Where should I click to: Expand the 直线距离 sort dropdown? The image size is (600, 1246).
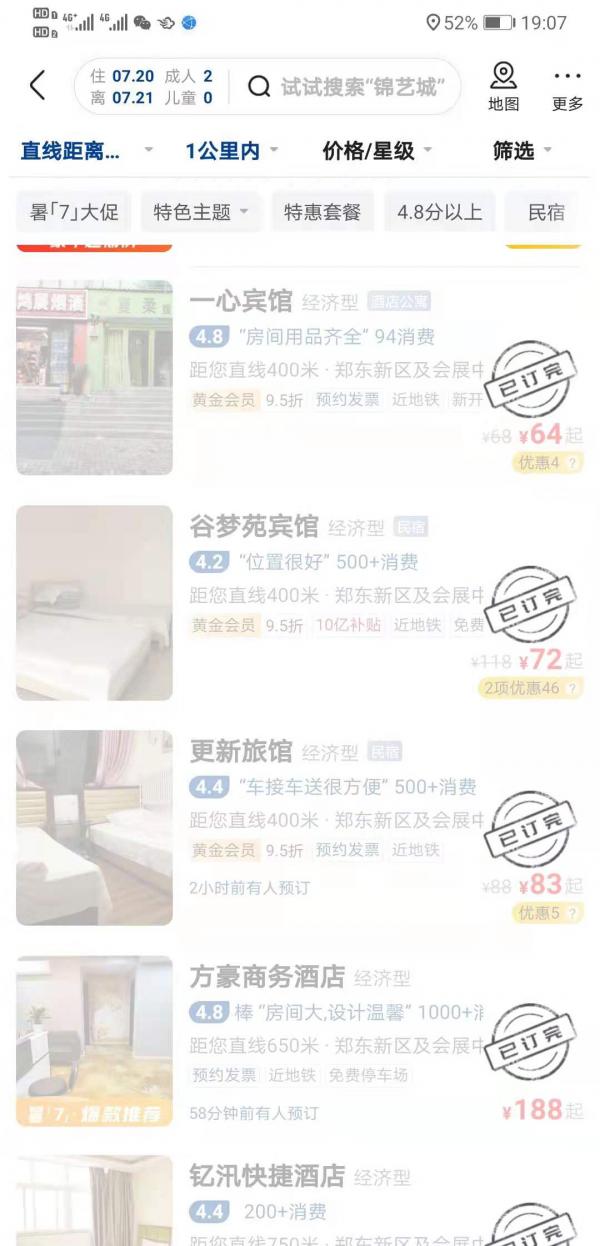(85, 151)
